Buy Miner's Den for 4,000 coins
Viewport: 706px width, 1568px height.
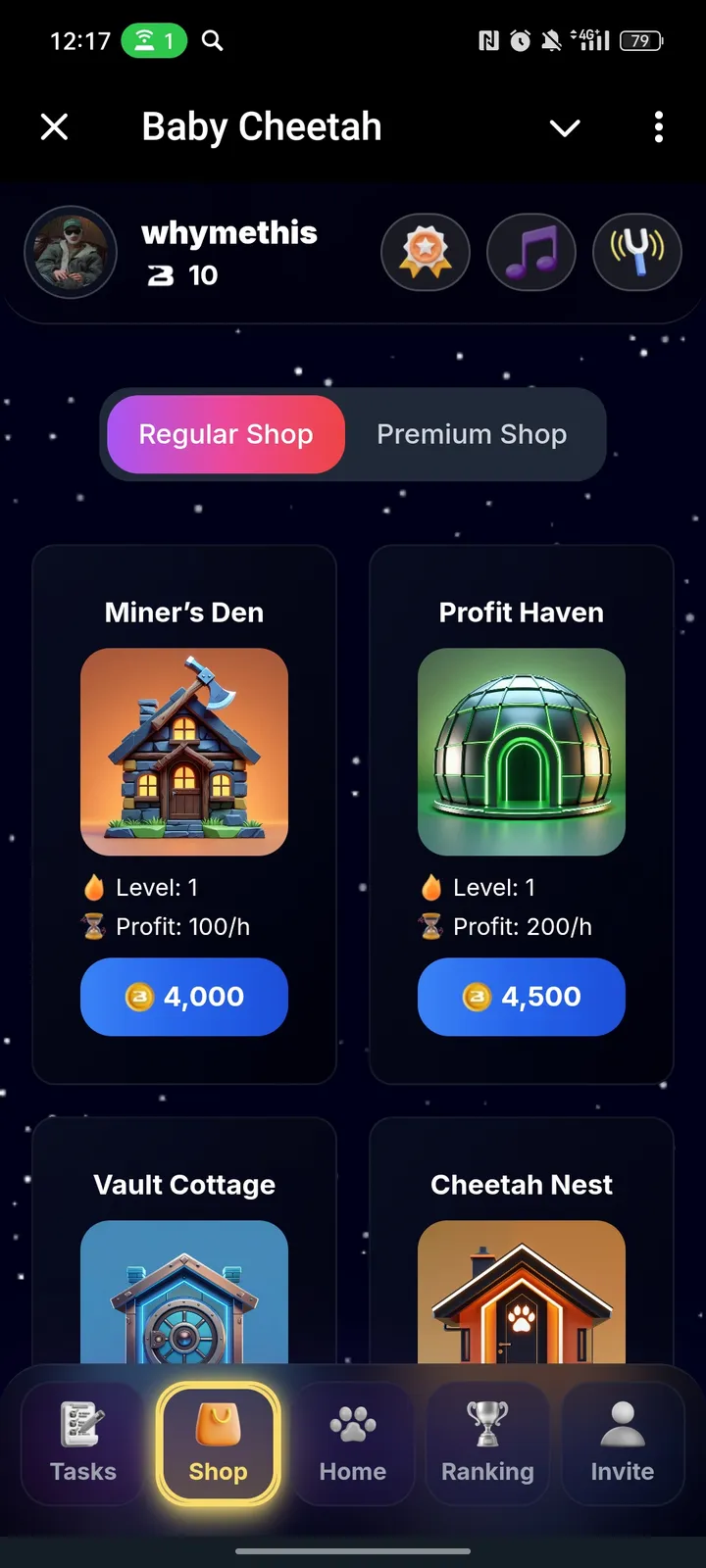click(x=184, y=997)
